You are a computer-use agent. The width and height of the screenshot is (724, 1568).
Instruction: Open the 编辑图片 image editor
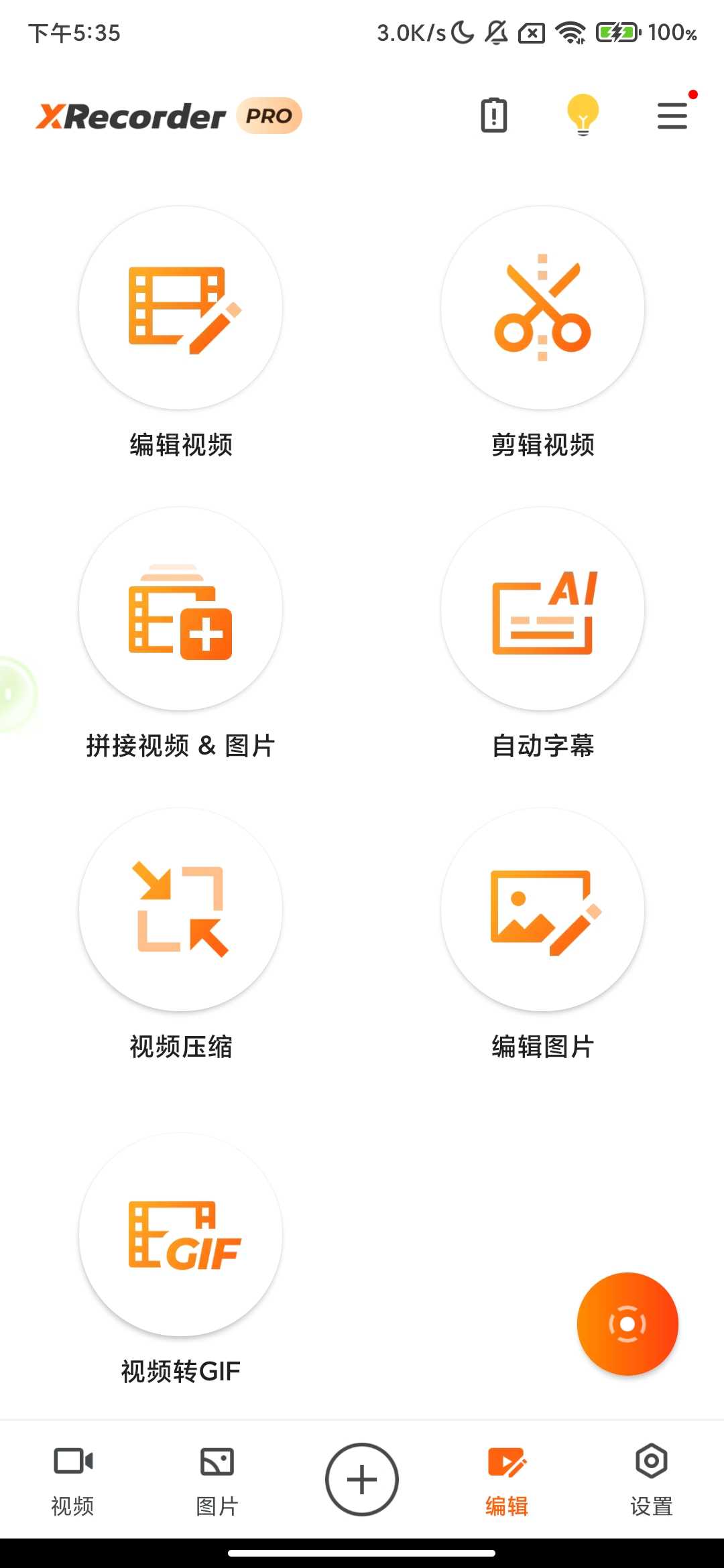(543, 908)
